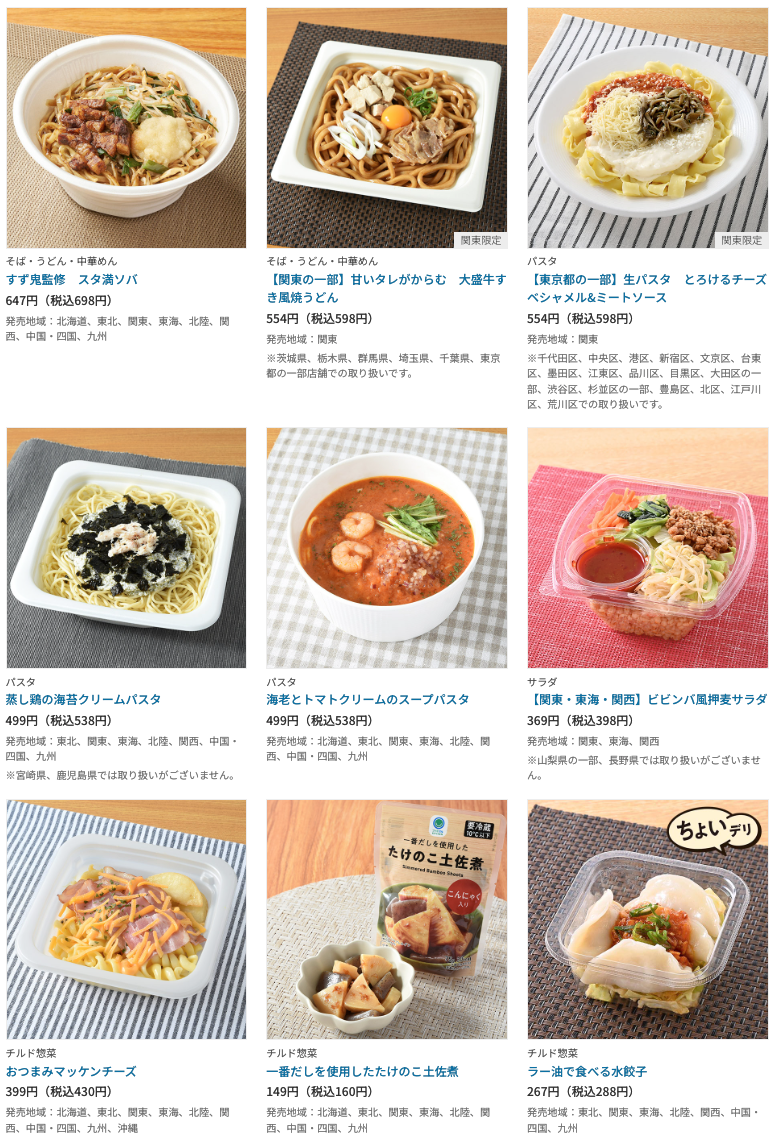Open the 海老とトマトクリームのスープパスタ image
Viewport: 774px width, 1144px height.
click(386, 548)
